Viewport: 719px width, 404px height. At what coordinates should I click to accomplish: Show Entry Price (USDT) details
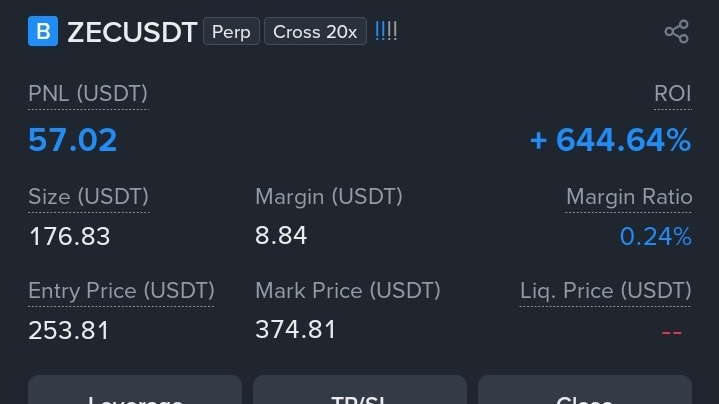tap(121, 291)
